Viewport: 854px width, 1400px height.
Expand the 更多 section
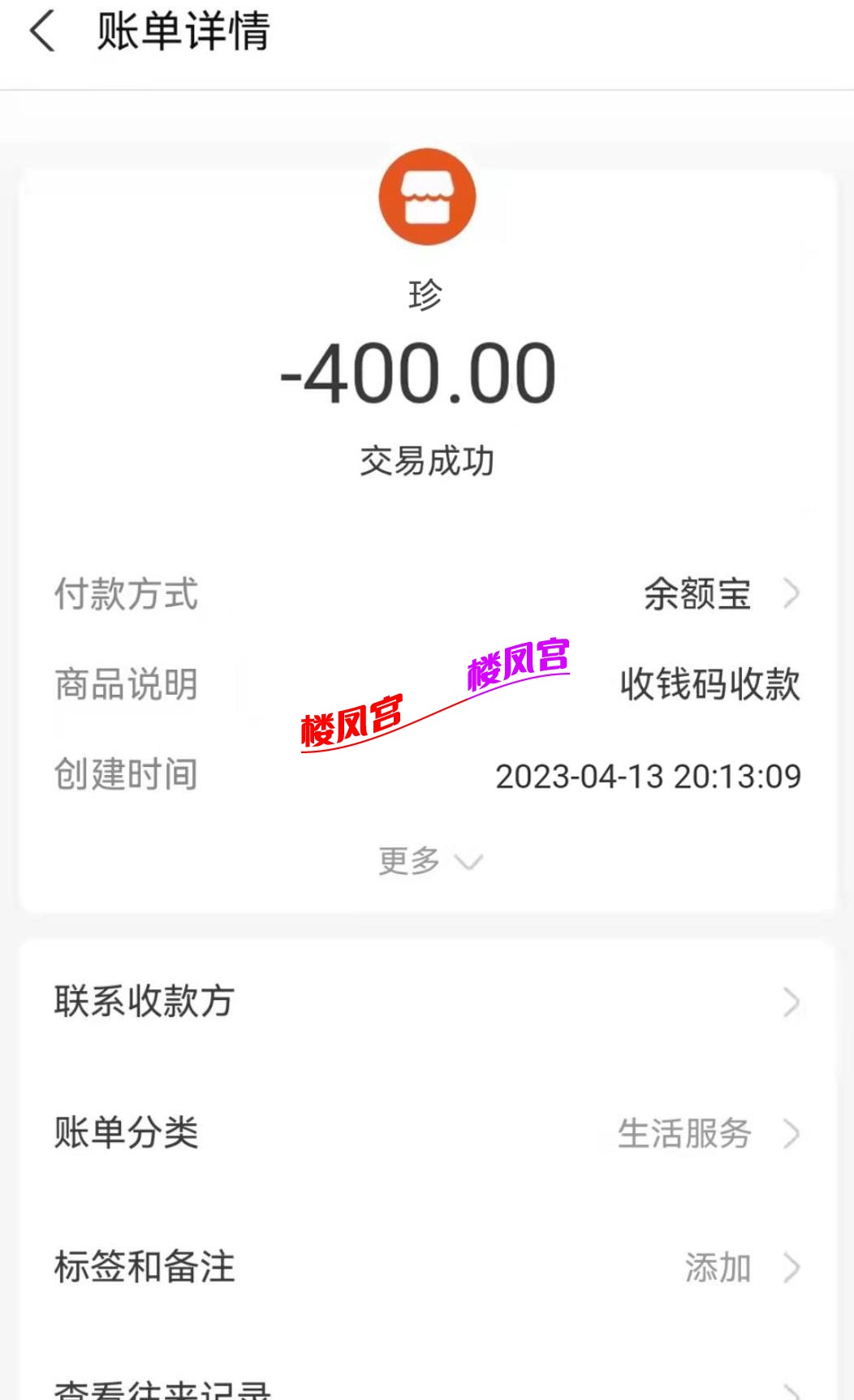click(429, 862)
